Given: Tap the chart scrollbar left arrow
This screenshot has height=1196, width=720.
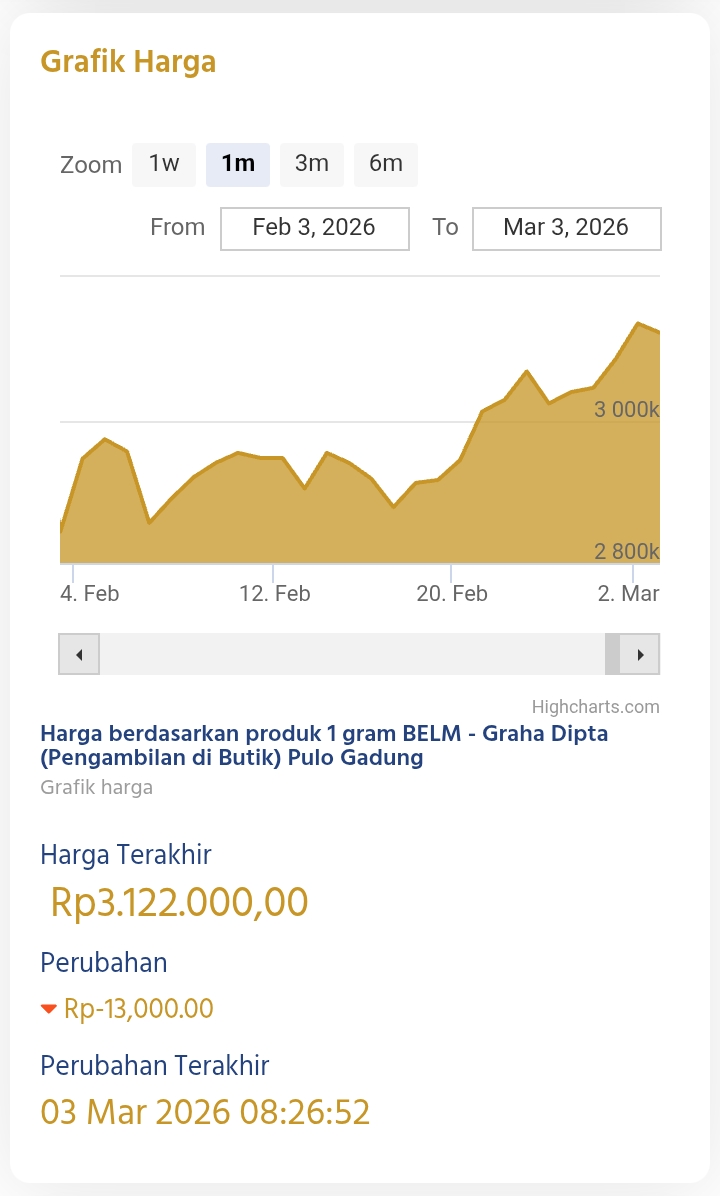Looking at the screenshot, I should tap(79, 655).
